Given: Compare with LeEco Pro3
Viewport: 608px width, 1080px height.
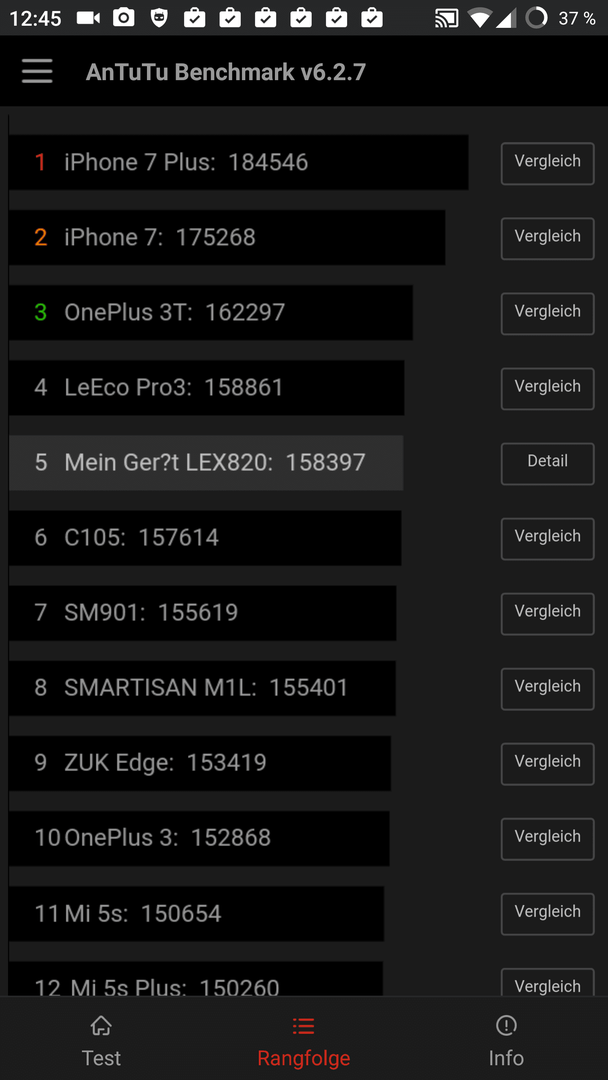Looking at the screenshot, I should tap(547, 388).
